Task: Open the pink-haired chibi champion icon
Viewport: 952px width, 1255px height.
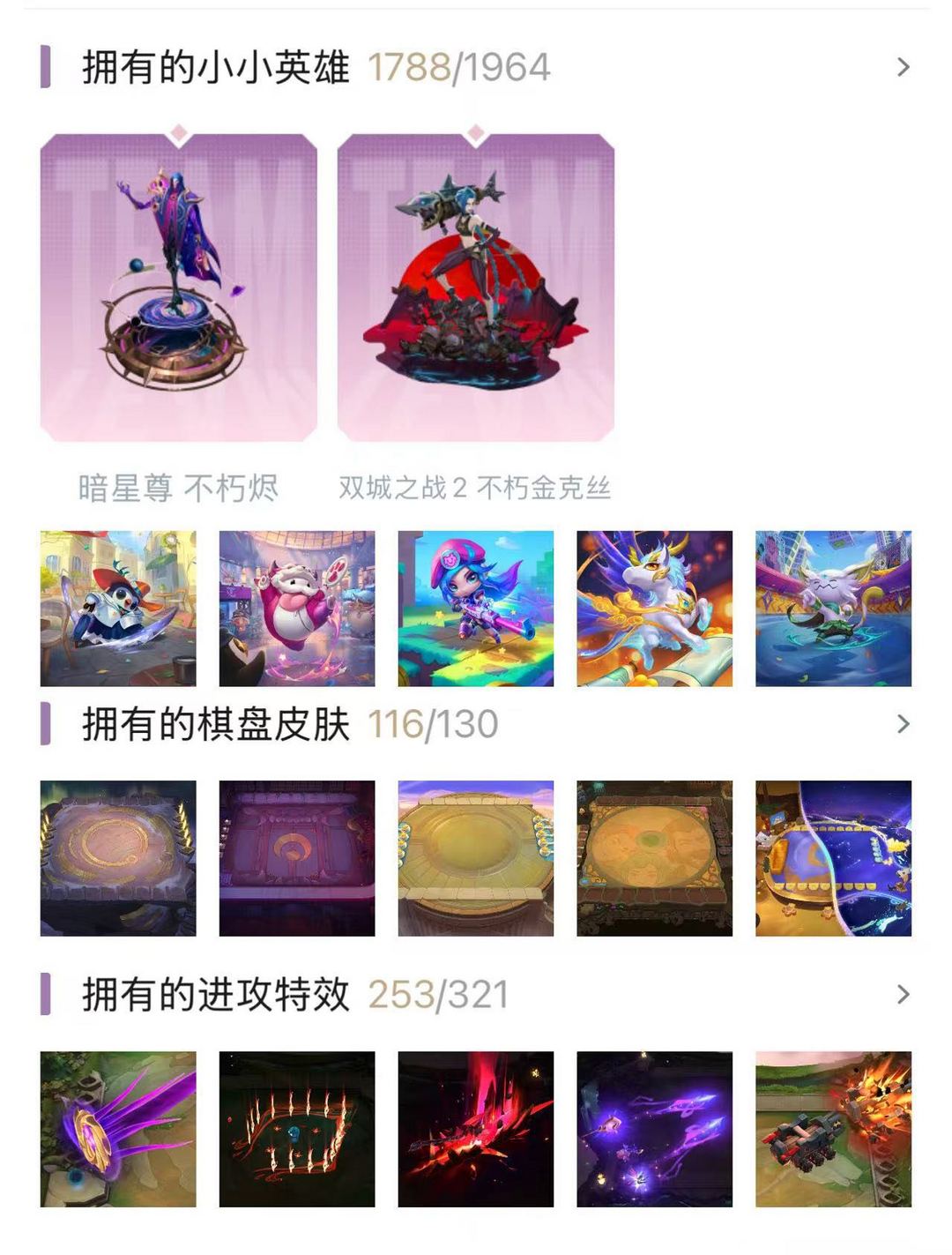Action: point(476,607)
